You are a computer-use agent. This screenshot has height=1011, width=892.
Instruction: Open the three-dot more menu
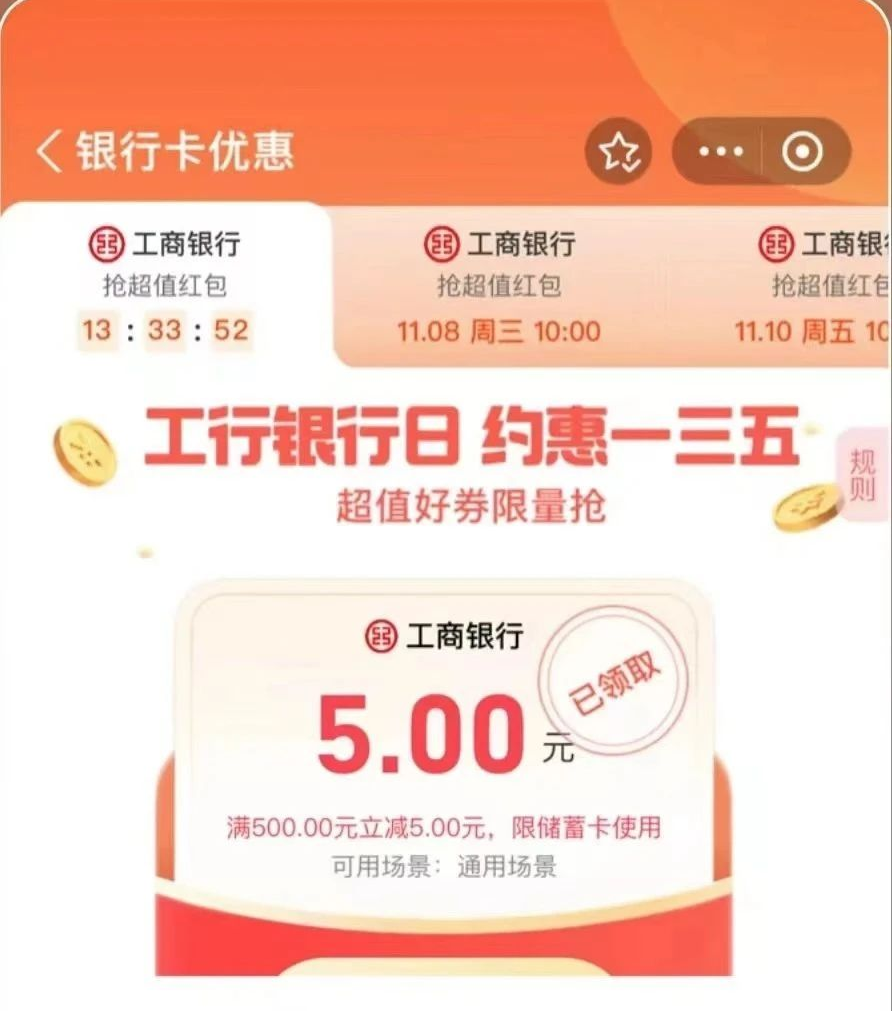coord(721,152)
